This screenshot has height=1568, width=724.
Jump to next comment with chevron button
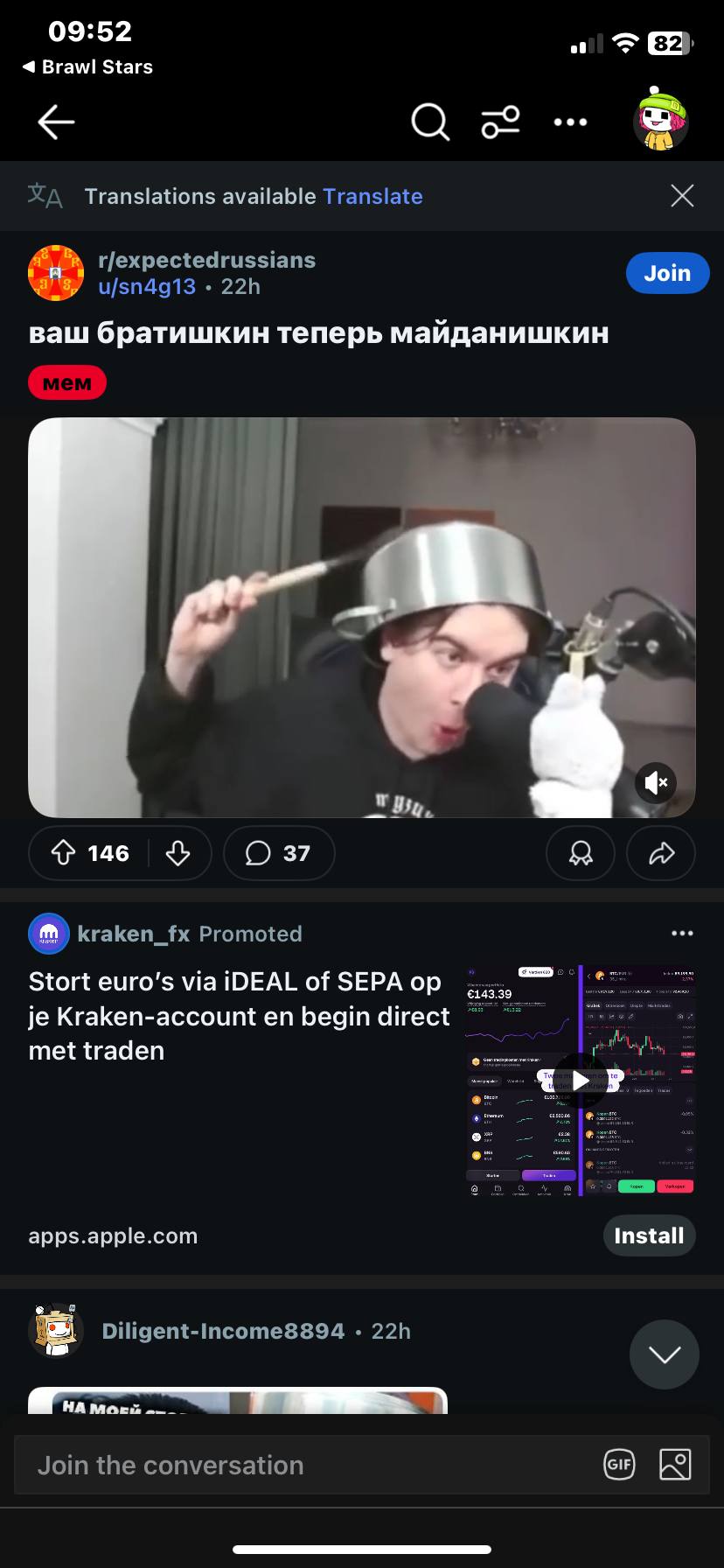coord(665,1354)
